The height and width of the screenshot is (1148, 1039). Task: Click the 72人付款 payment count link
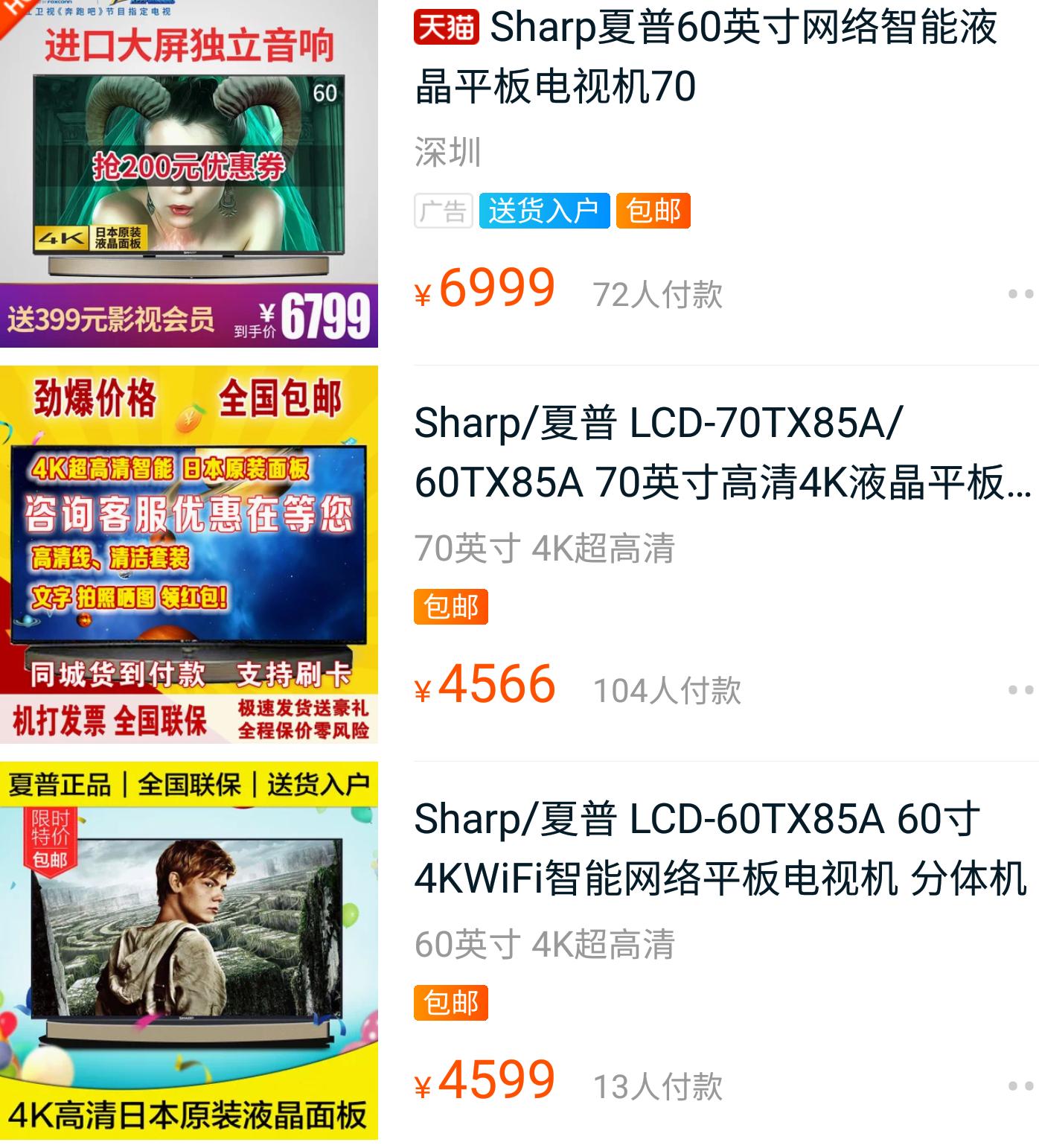coord(659,293)
